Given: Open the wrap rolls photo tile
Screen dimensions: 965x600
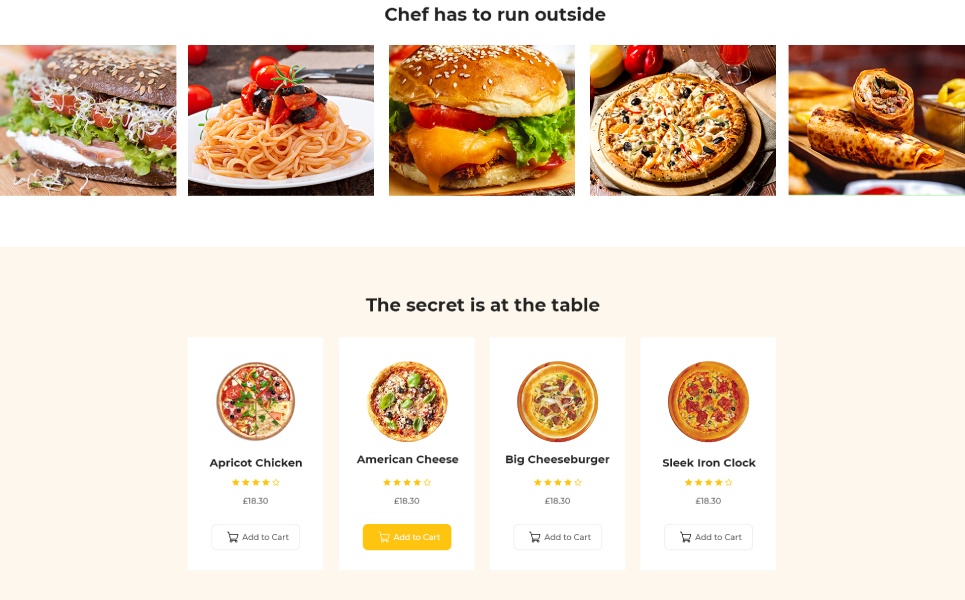Looking at the screenshot, I should pyautogui.click(x=876, y=120).
